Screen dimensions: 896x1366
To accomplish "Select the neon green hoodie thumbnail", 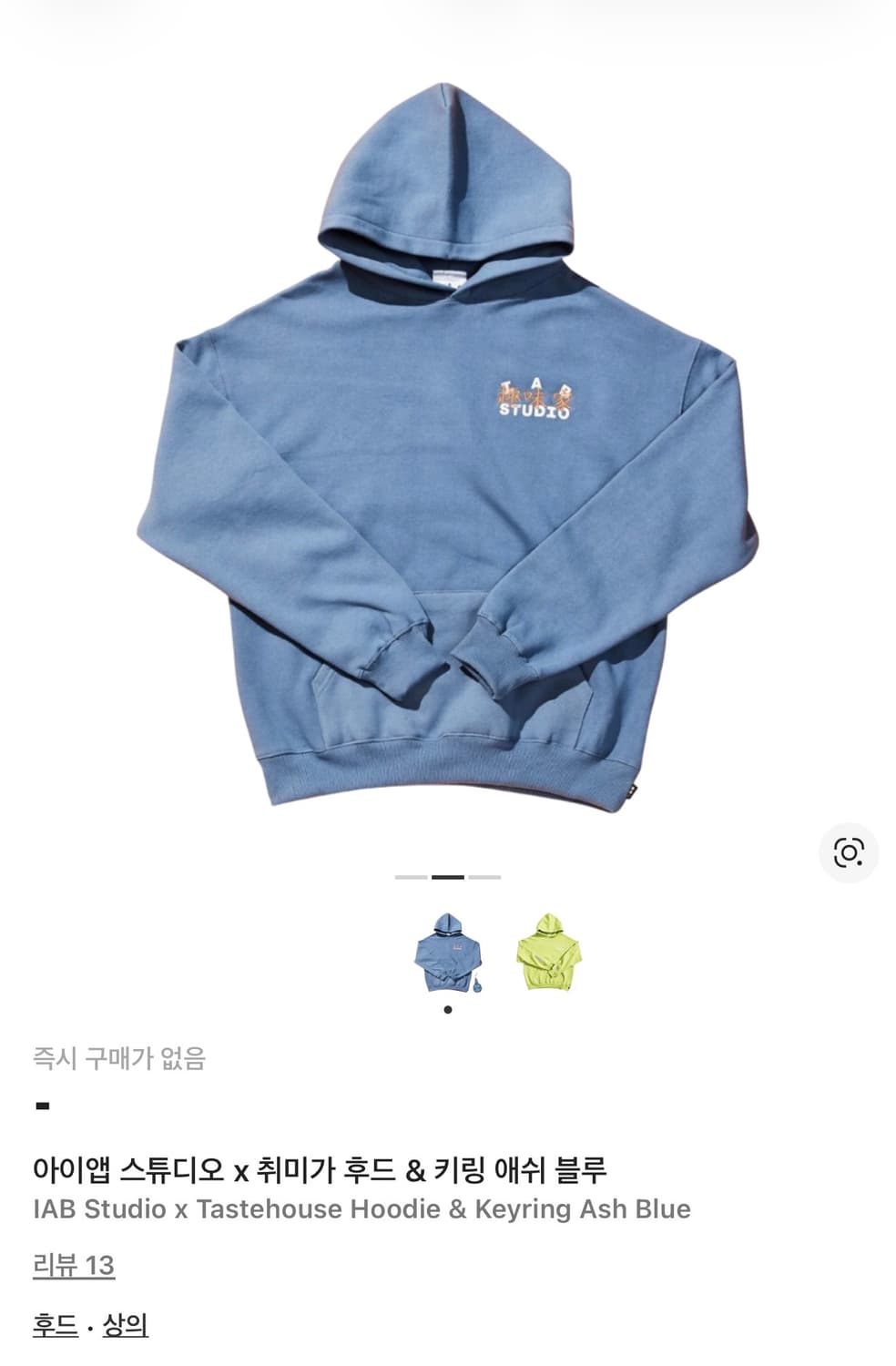I will (547, 952).
